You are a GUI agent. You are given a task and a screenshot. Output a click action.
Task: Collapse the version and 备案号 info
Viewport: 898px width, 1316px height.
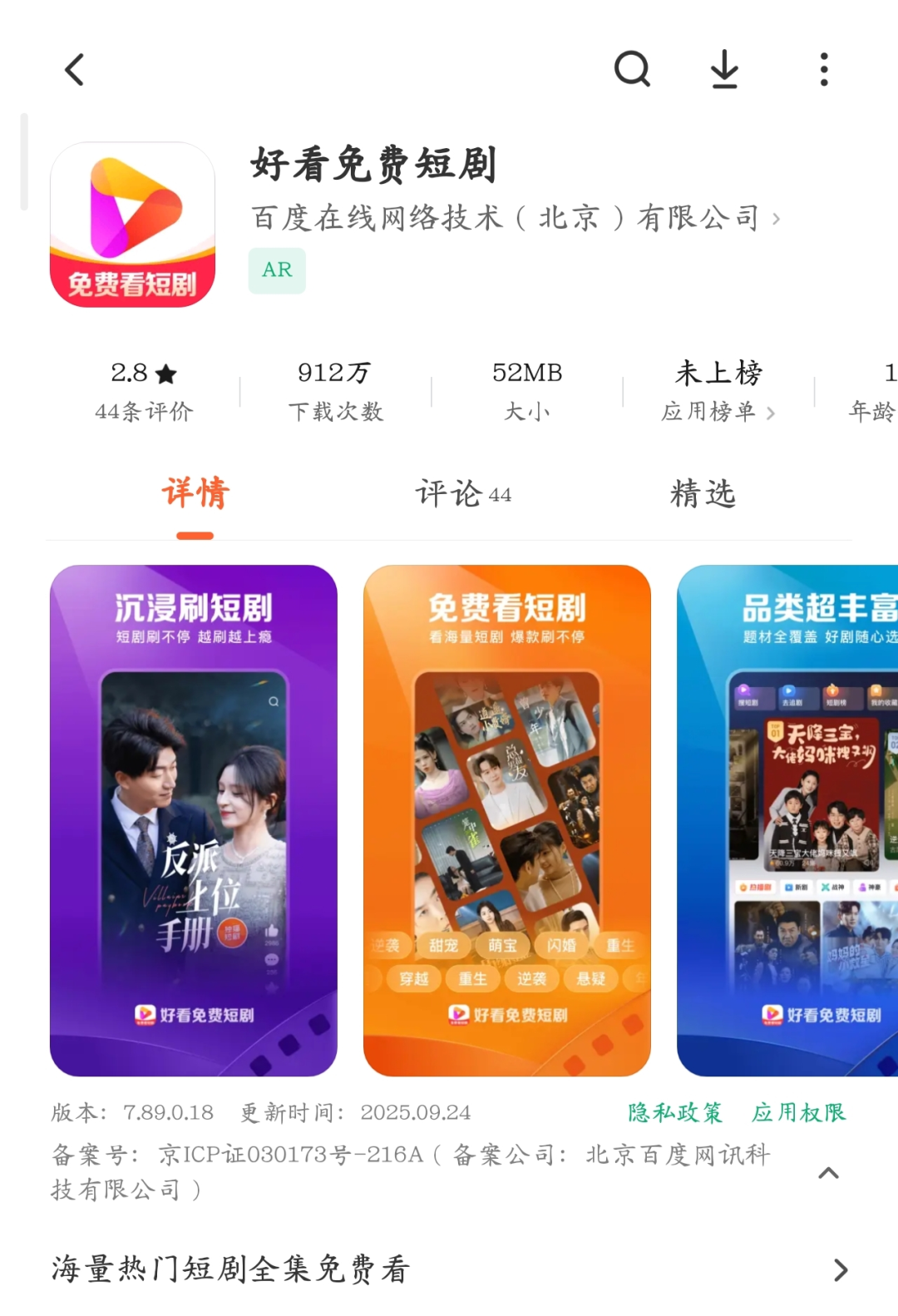tap(828, 1173)
